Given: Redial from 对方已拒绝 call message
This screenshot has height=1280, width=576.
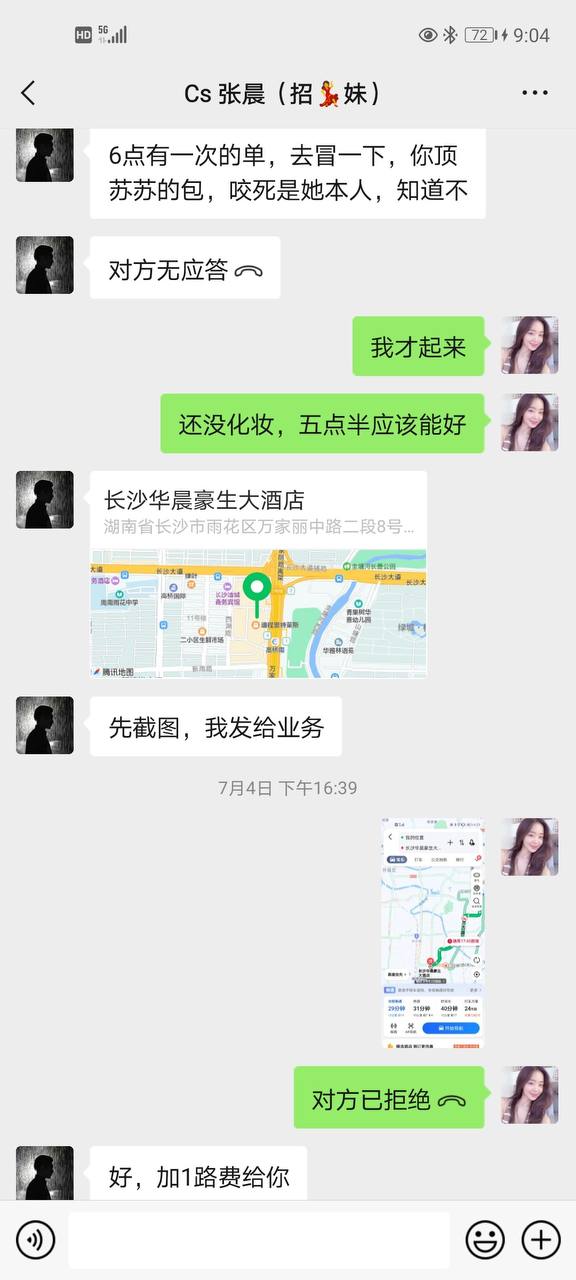Looking at the screenshot, I should click(x=389, y=1099).
